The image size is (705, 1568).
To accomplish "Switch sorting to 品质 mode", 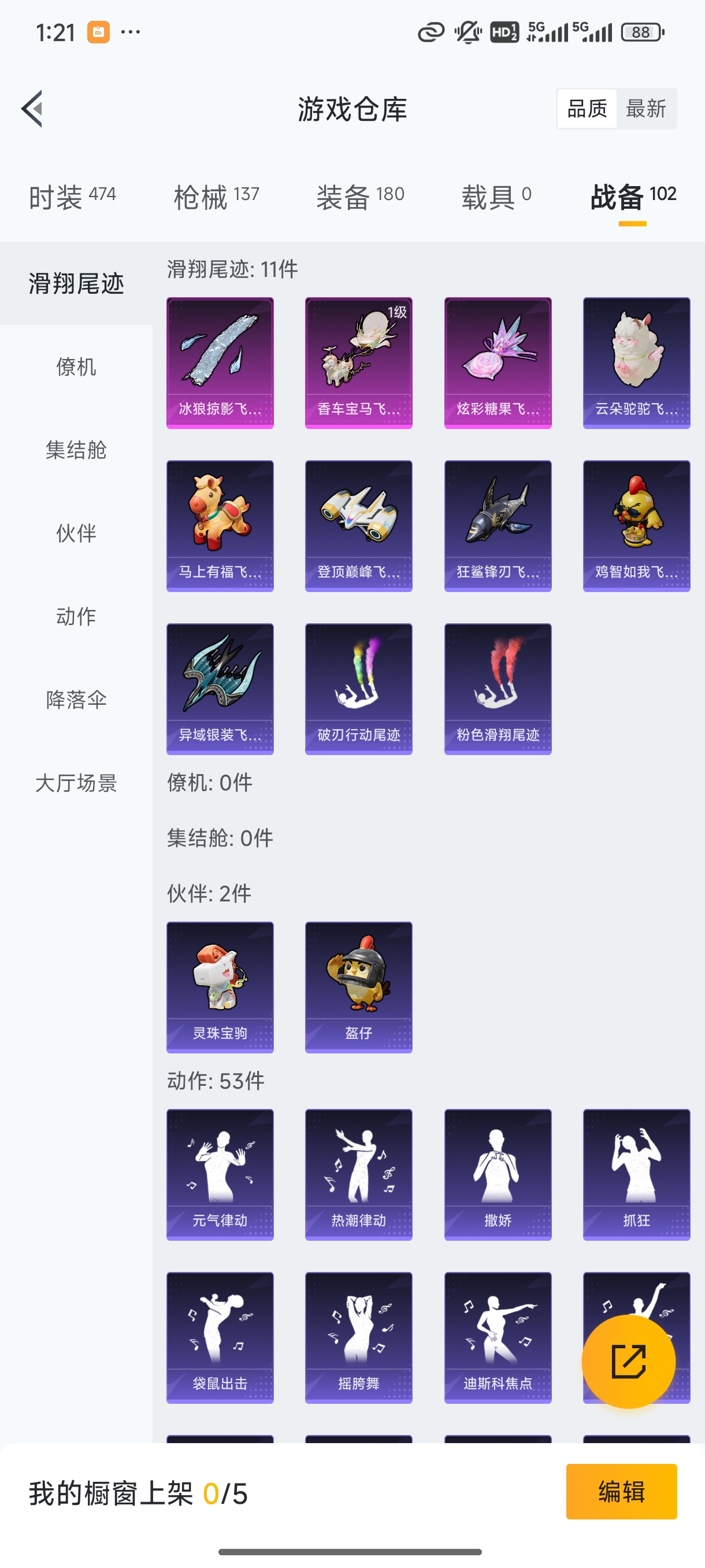I will [587, 108].
